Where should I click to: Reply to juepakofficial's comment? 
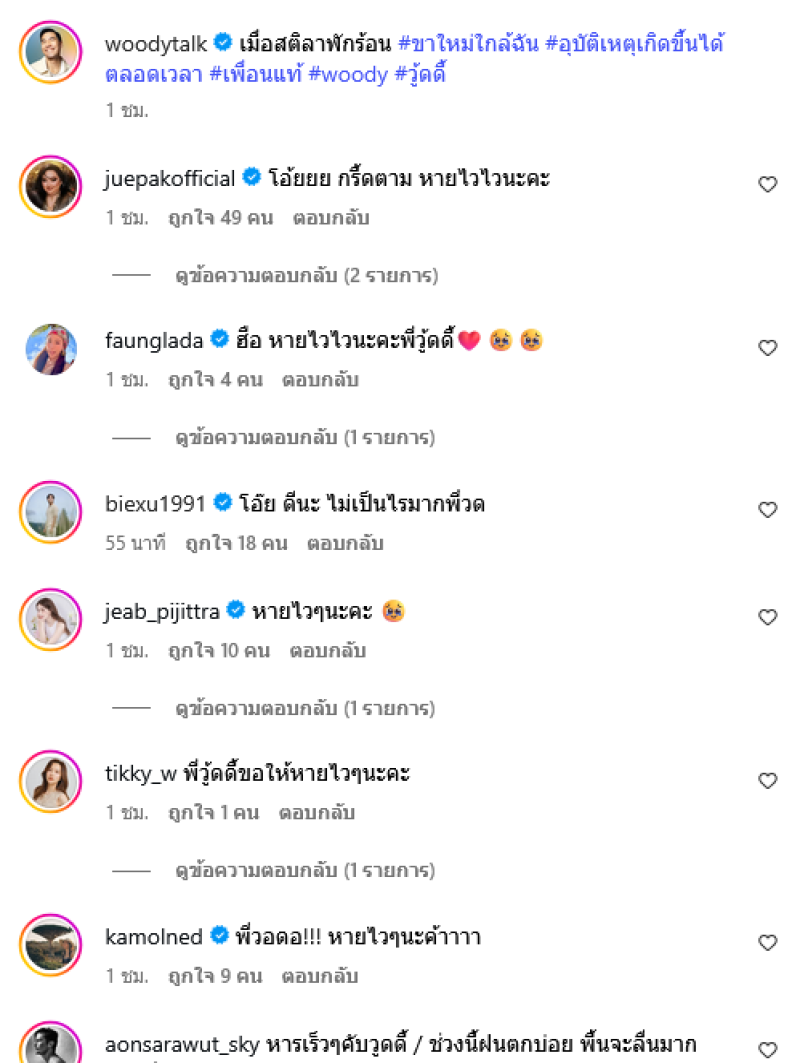[326, 217]
